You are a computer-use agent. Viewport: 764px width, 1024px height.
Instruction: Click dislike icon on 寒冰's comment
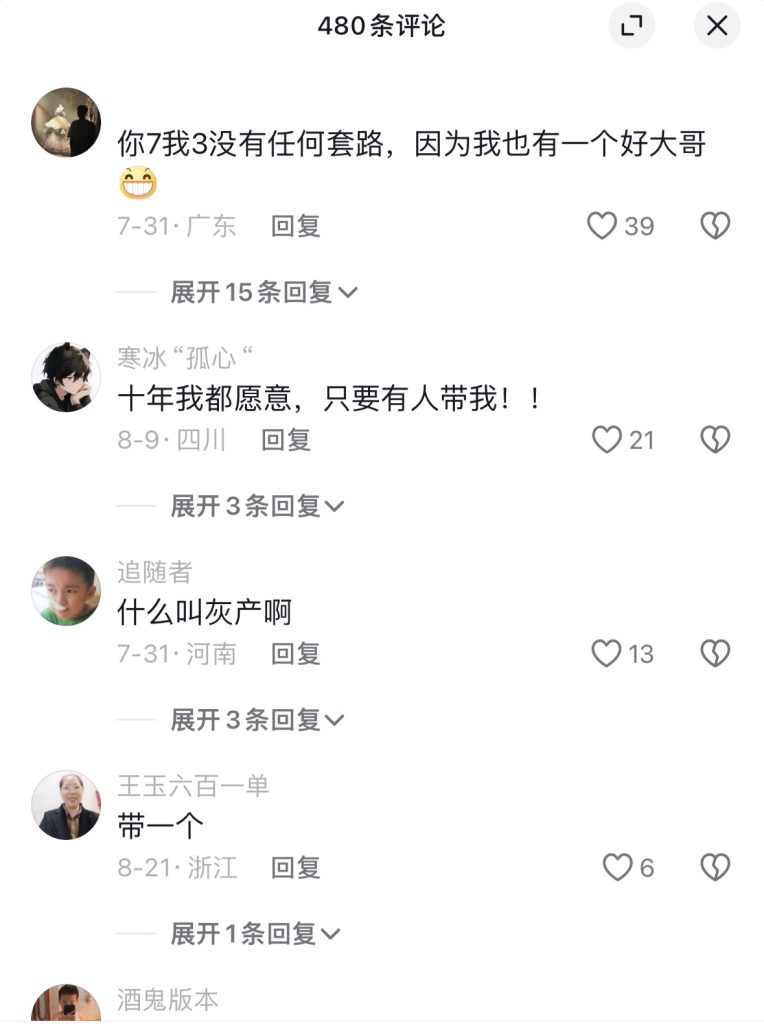click(713, 440)
